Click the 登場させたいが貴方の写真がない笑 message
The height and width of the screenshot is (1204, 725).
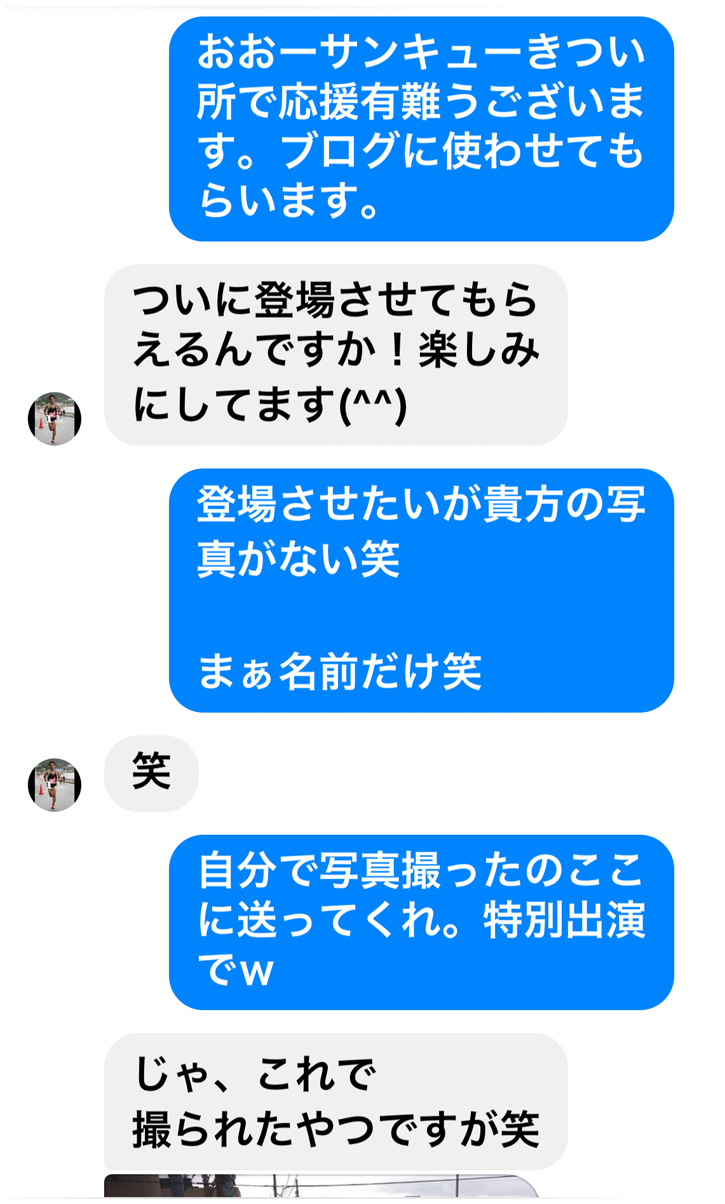(x=430, y=530)
